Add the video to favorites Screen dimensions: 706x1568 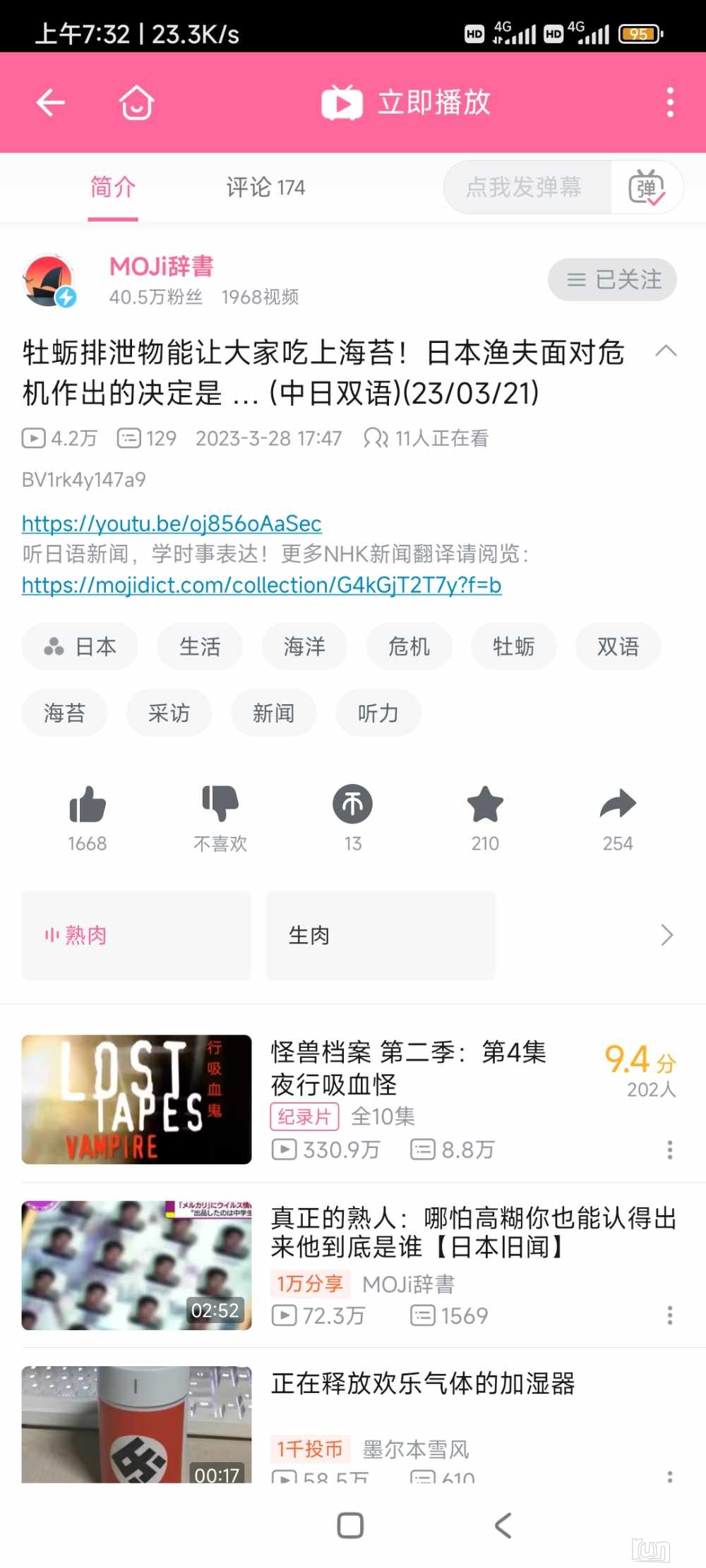(x=485, y=805)
